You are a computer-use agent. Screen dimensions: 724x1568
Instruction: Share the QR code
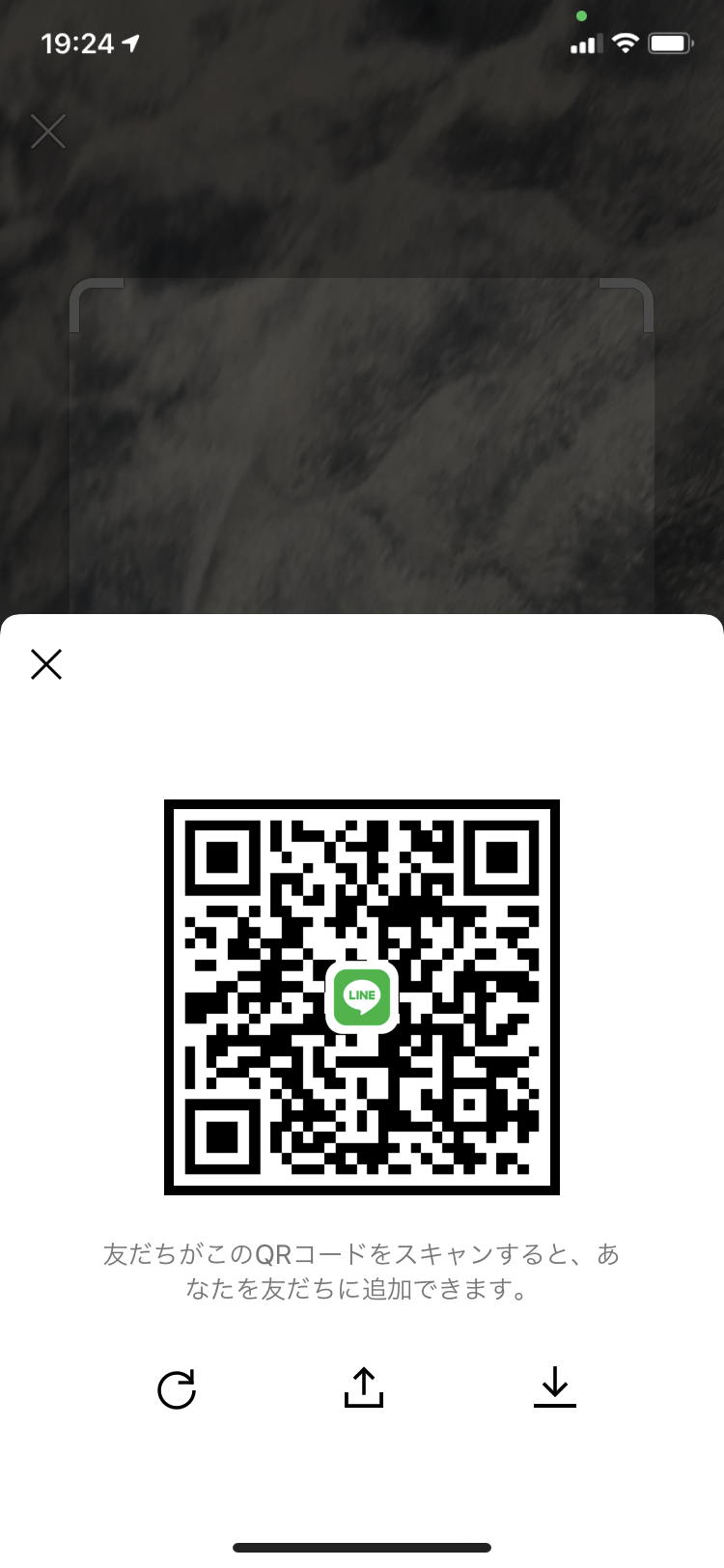coord(363,1387)
